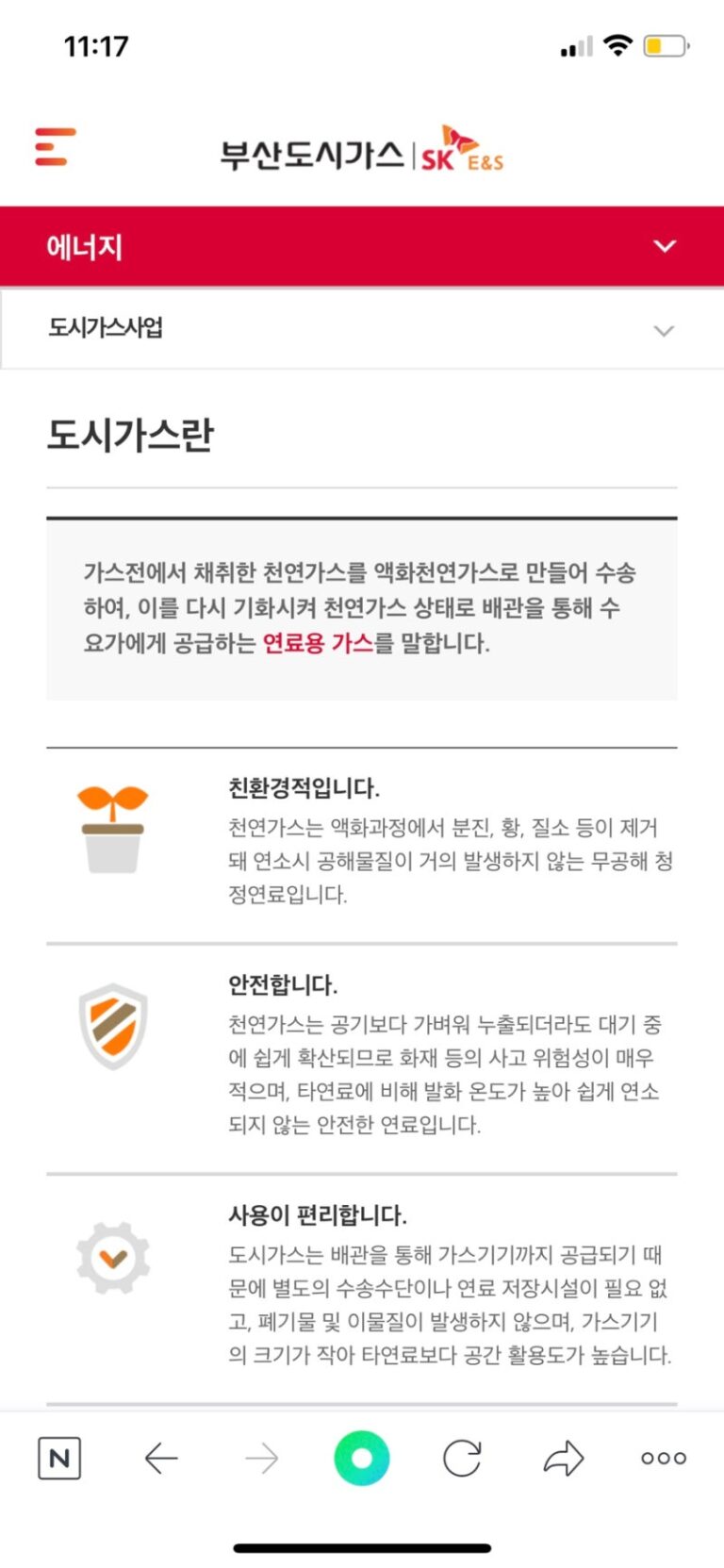This screenshot has width=724, height=1568.
Task: Open the browser more options menu
Action: [x=664, y=1459]
